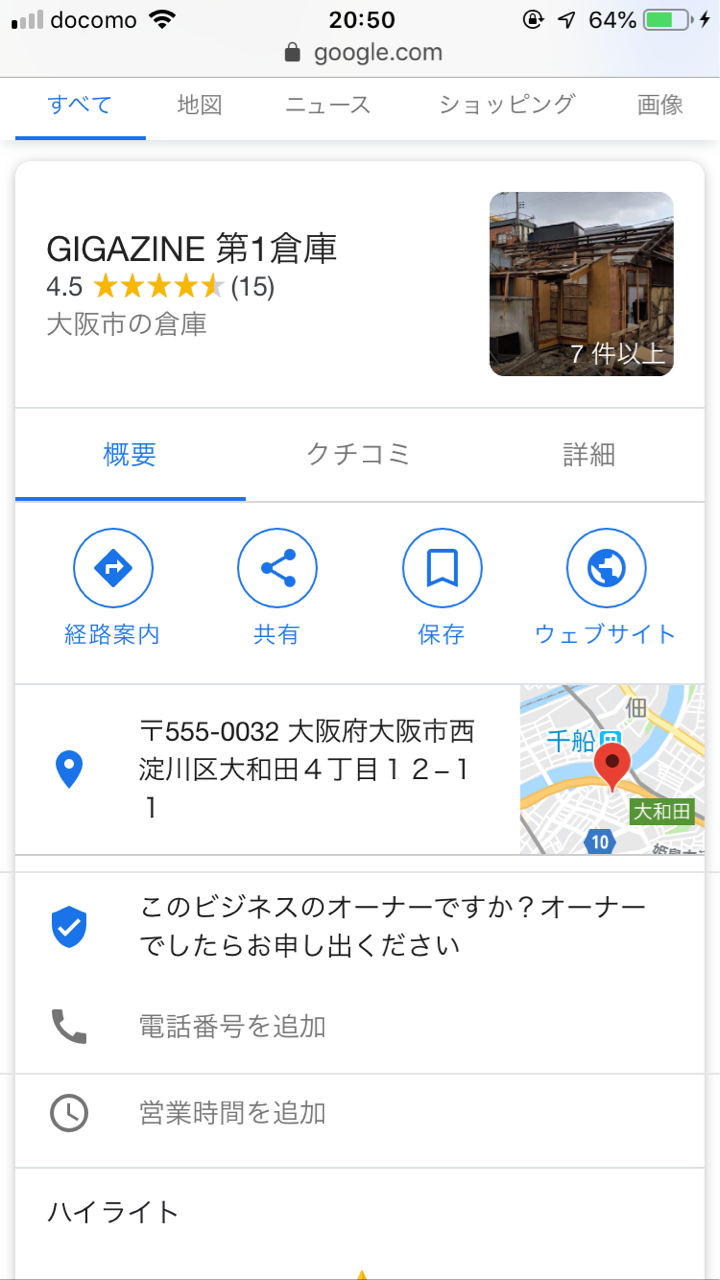720x1280 pixels.
Task: Open the google.com address bar
Action: coord(362,53)
